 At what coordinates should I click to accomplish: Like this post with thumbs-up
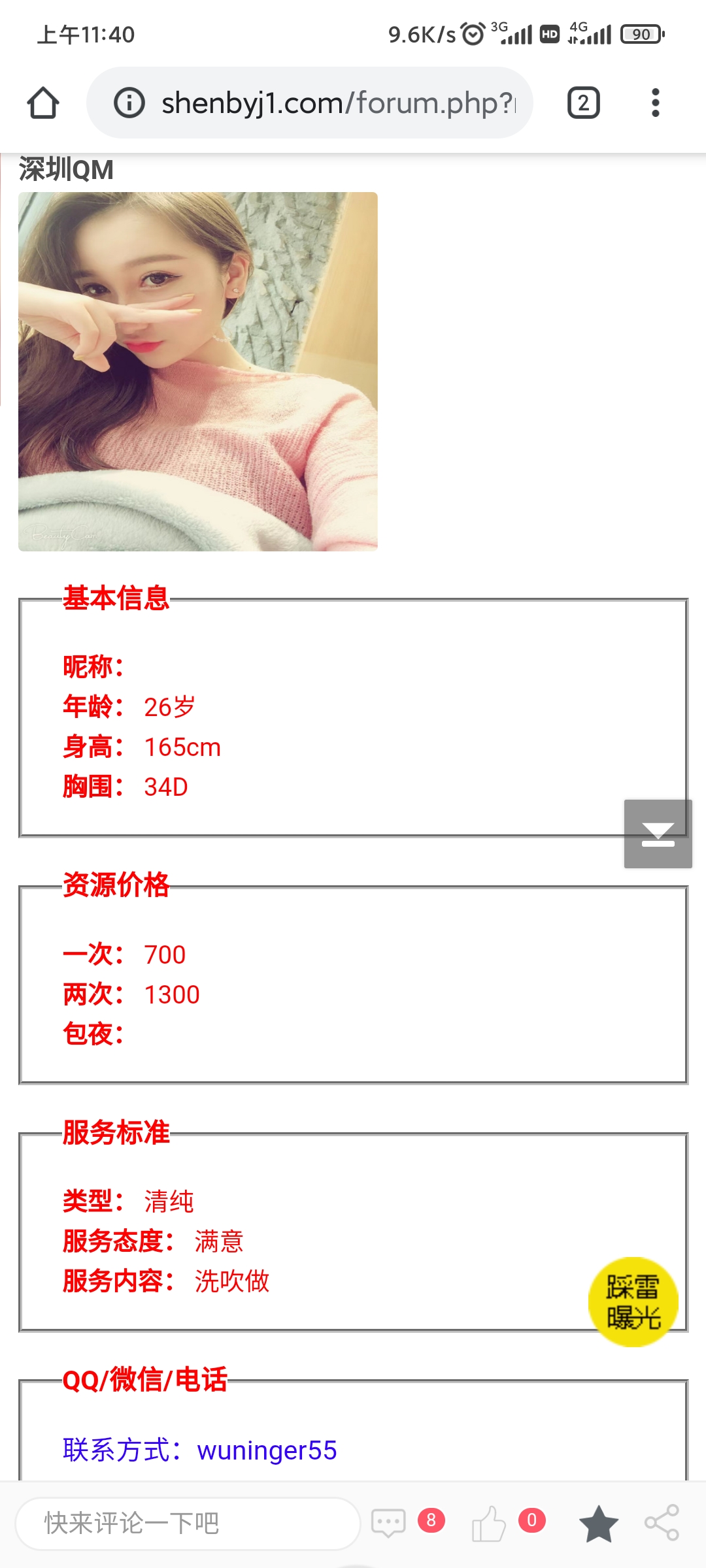(489, 1524)
